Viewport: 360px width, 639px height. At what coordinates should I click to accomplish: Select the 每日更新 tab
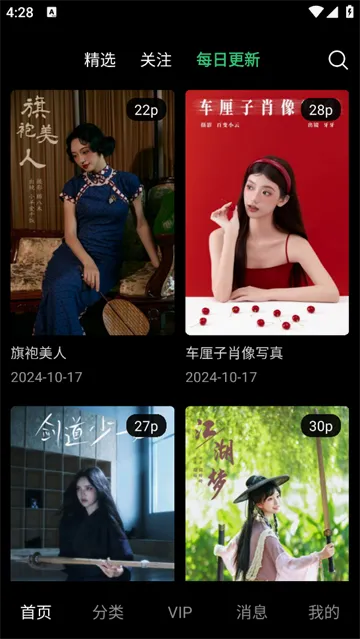click(x=228, y=60)
